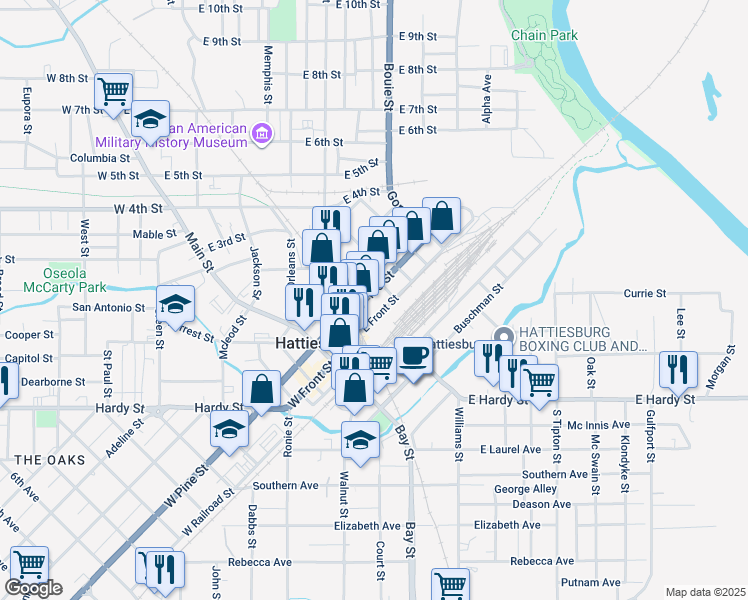Select the restaurant marker near Lee St
748x600 pixels.
click(678, 370)
